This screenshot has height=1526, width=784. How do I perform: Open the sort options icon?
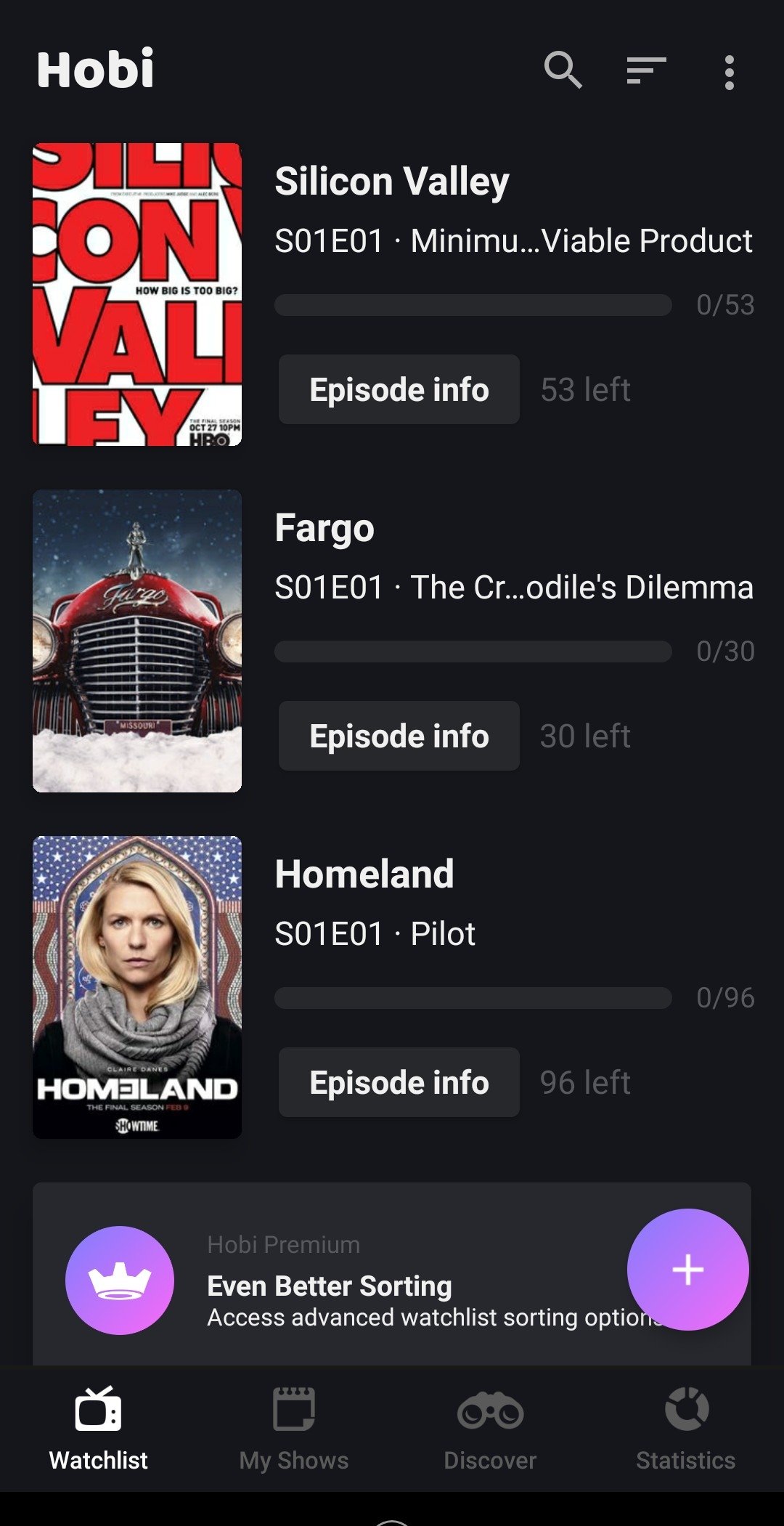coord(646,70)
